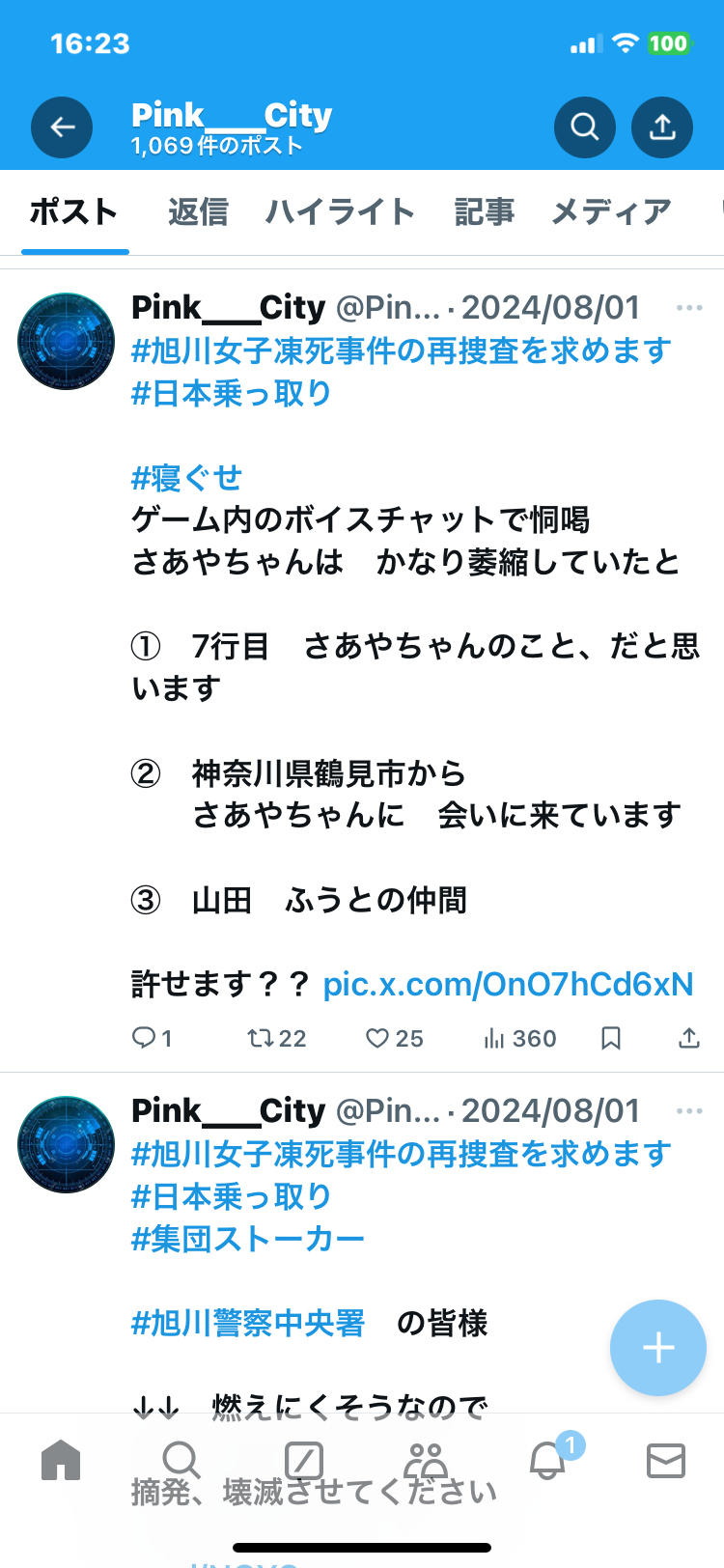Screen dimensions: 724x1568
Task: Open the #集団ストーカー hashtag
Action: coord(248,1238)
